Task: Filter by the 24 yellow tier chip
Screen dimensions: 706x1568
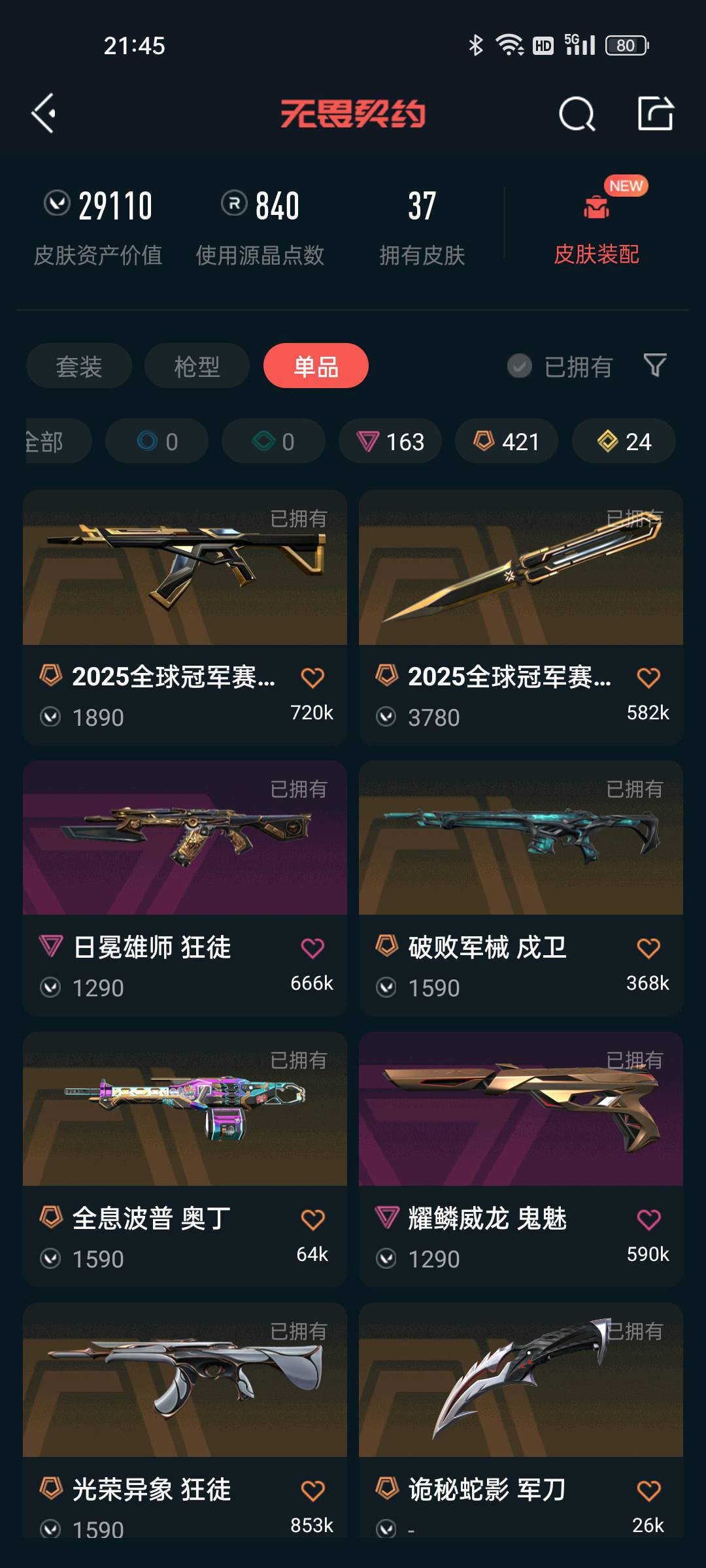Action: click(x=624, y=442)
